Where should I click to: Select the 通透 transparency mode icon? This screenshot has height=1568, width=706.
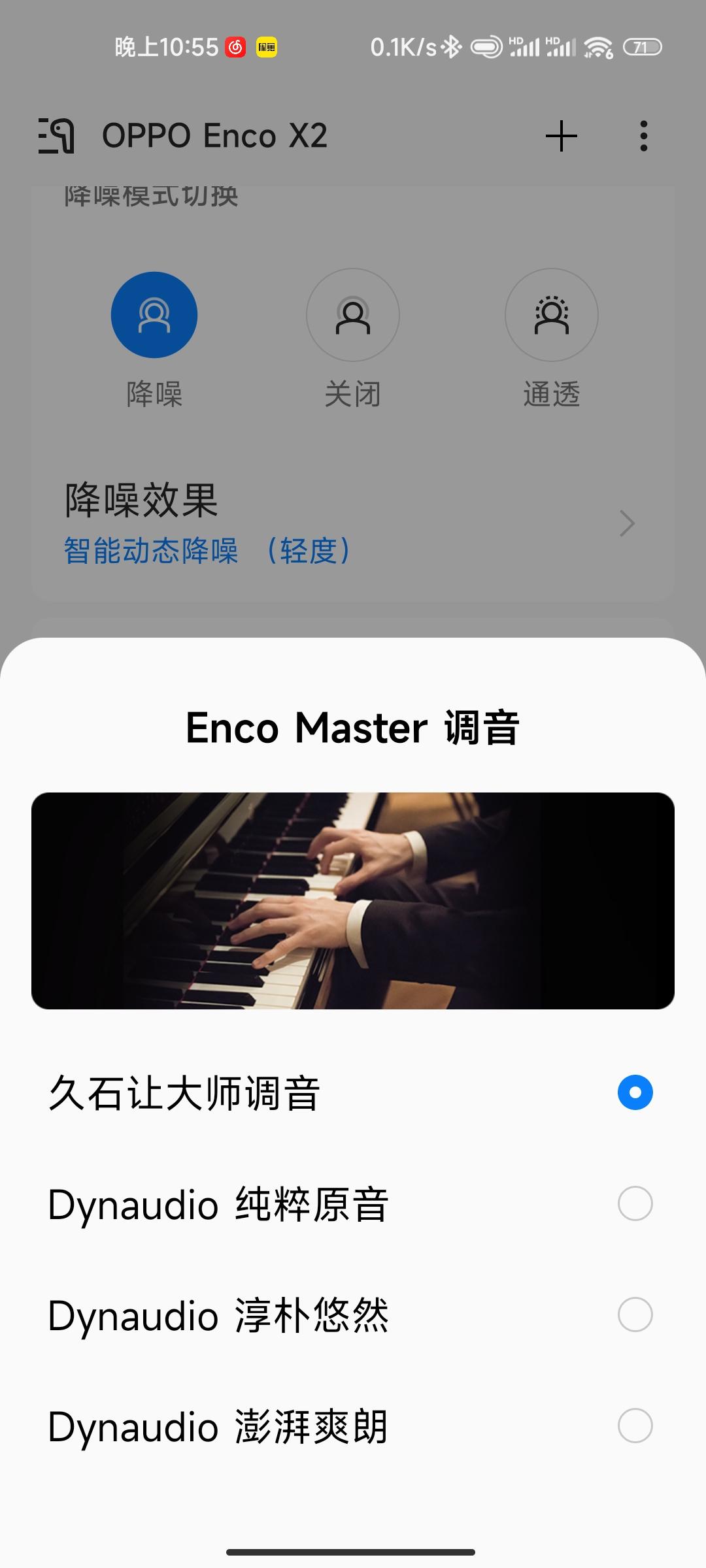pos(552,315)
